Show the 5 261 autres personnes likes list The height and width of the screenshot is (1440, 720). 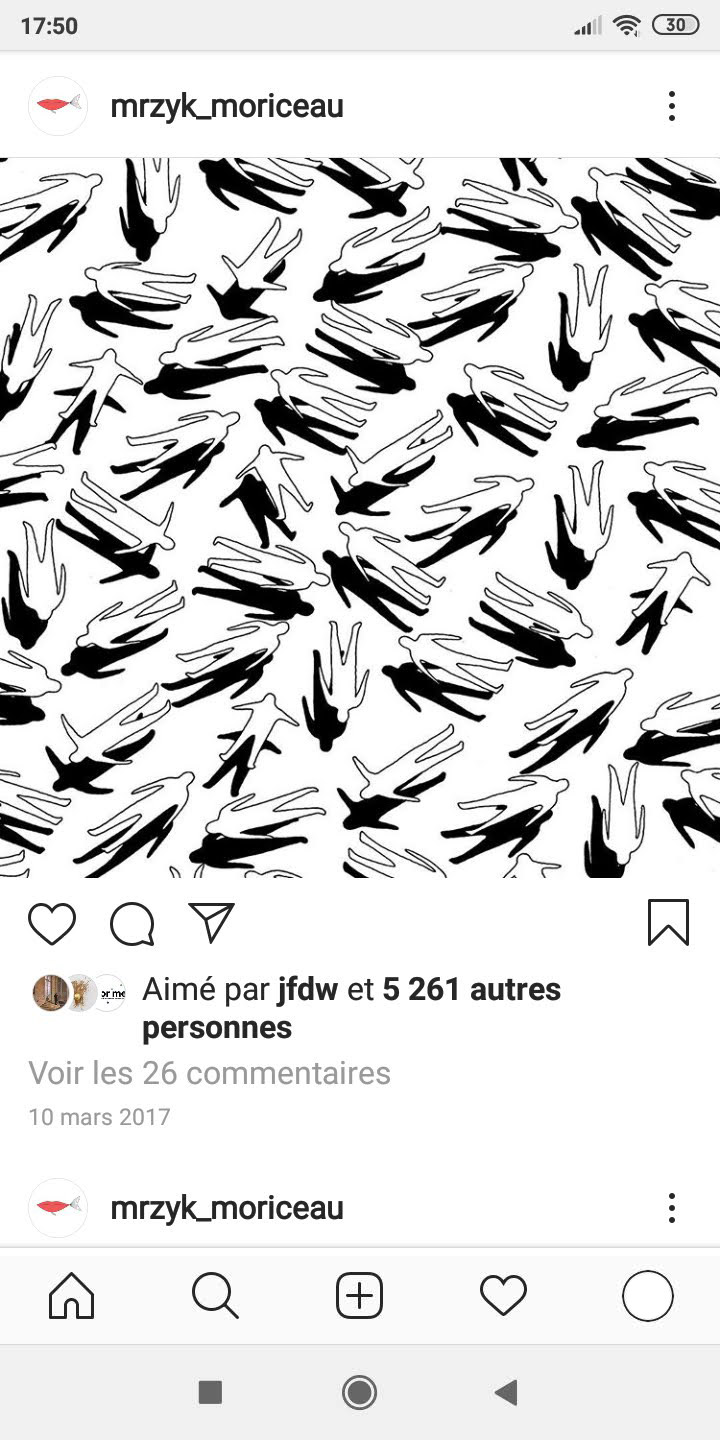[471, 990]
